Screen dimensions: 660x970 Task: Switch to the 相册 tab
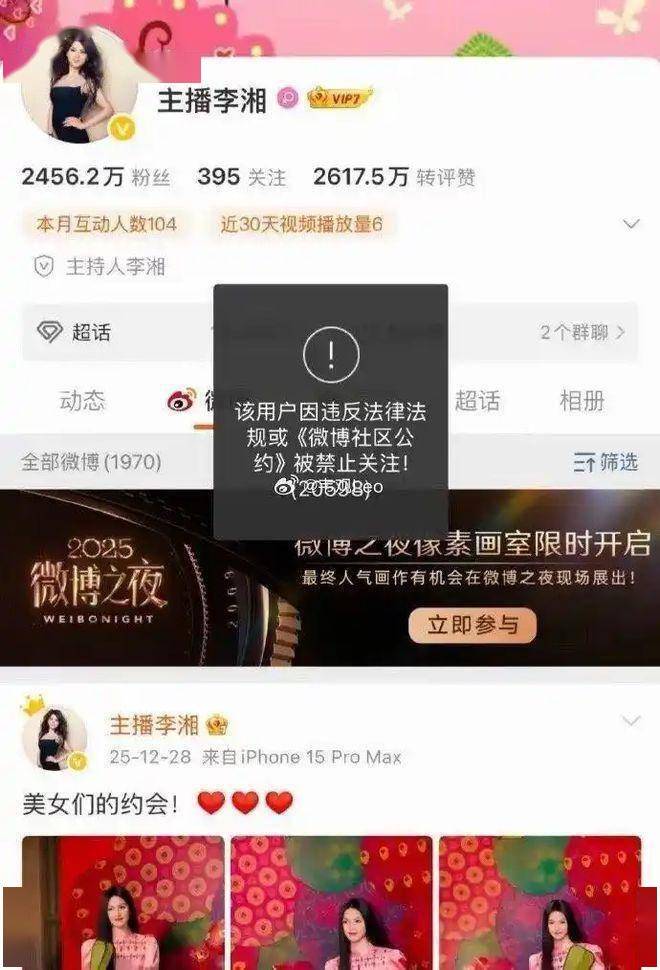point(582,401)
